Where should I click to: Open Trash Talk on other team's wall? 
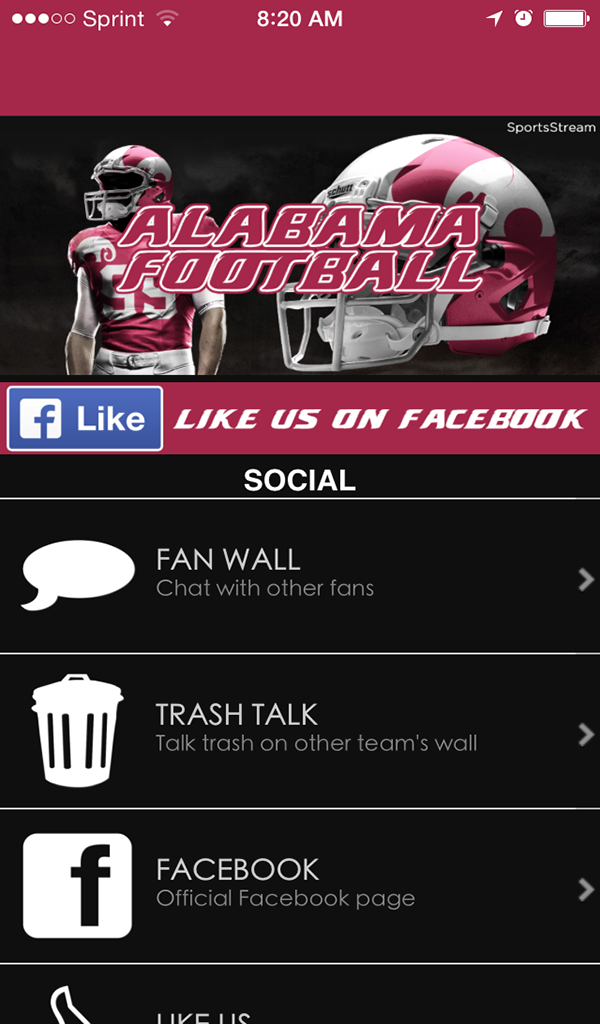[300, 731]
